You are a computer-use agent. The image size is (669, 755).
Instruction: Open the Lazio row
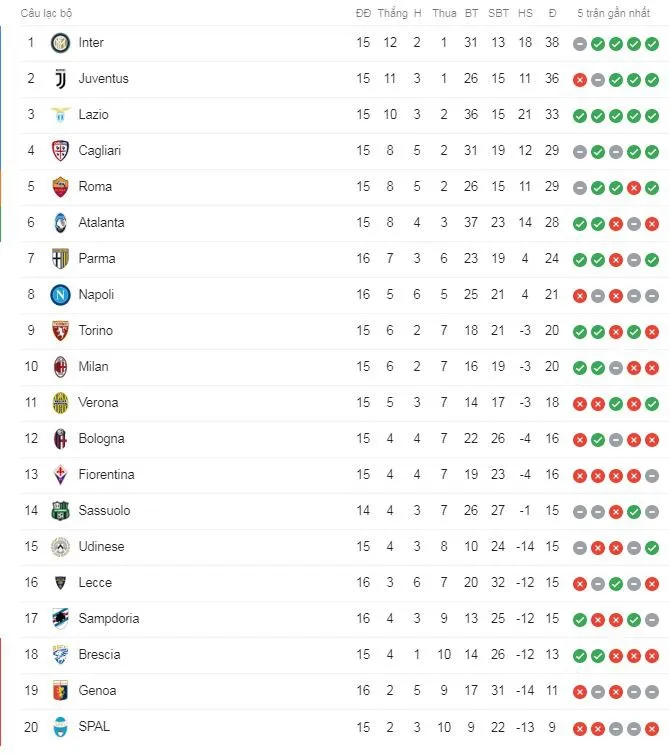(93, 115)
